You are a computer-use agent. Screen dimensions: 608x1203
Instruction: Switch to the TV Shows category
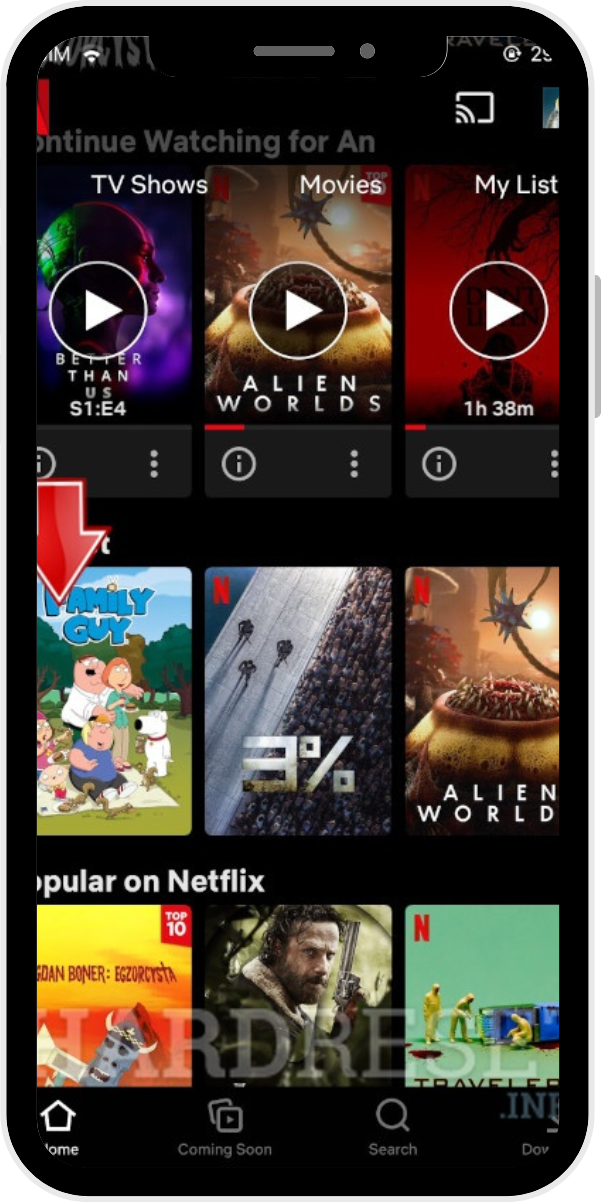149,185
